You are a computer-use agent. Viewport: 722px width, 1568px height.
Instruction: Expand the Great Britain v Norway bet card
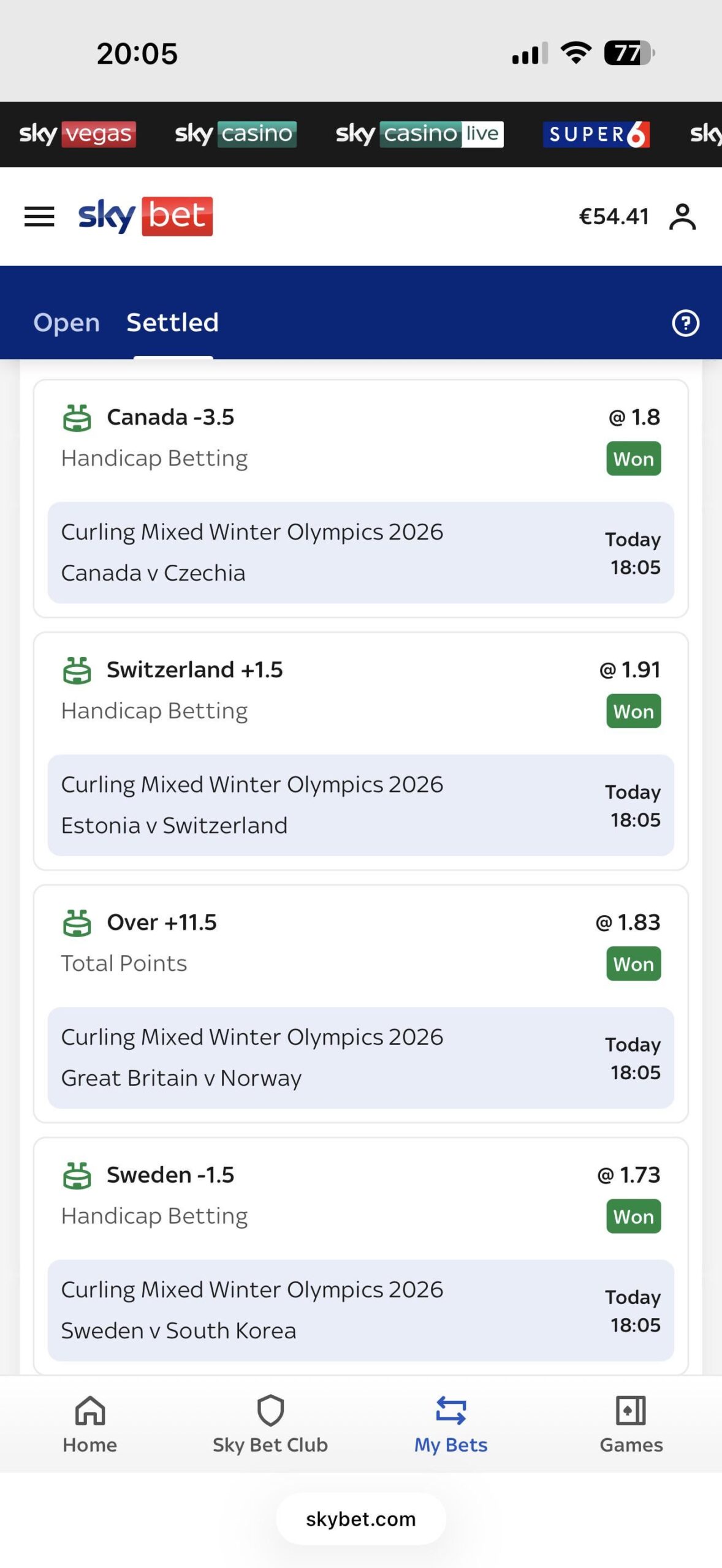[361, 1057]
